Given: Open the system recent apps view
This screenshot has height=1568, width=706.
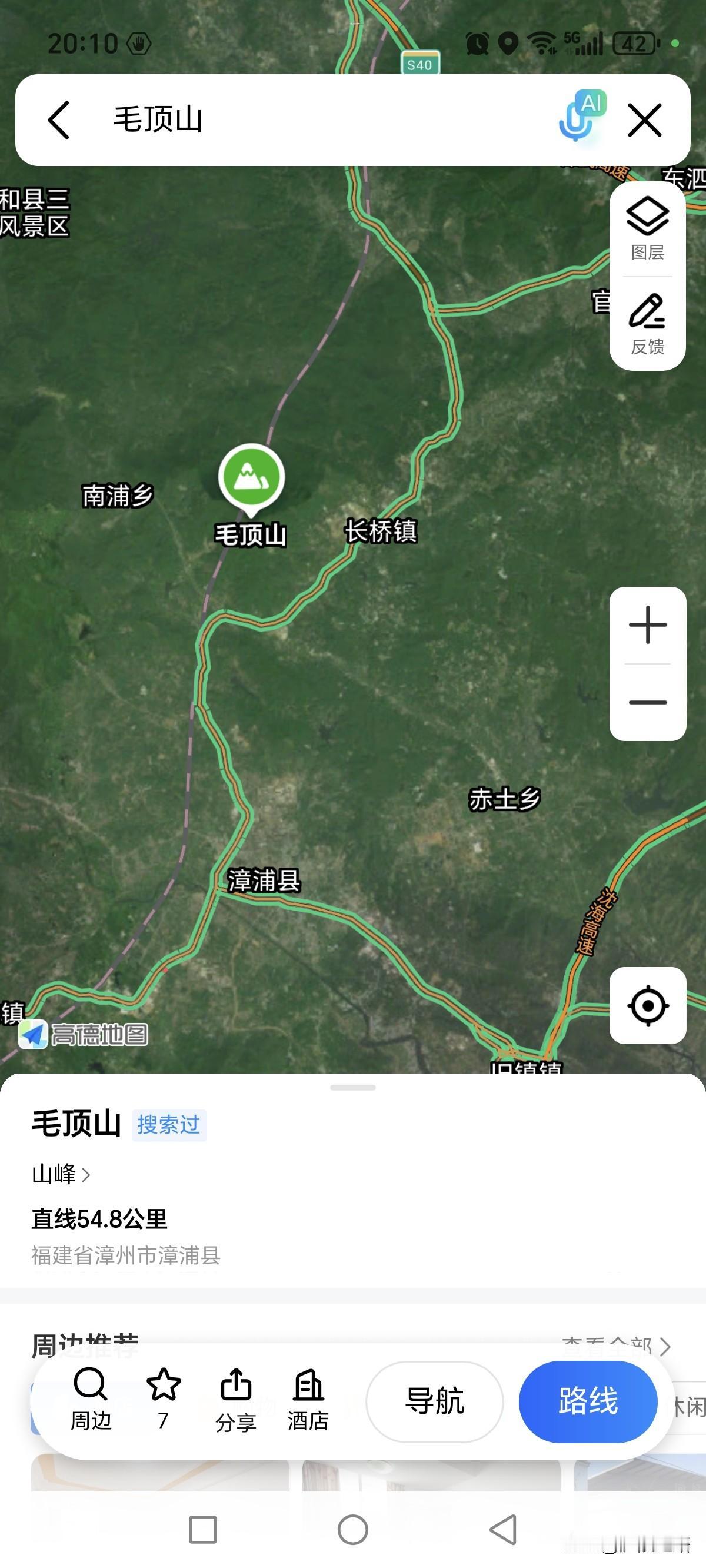Looking at the screenshot, I should tap(202, 1530).
